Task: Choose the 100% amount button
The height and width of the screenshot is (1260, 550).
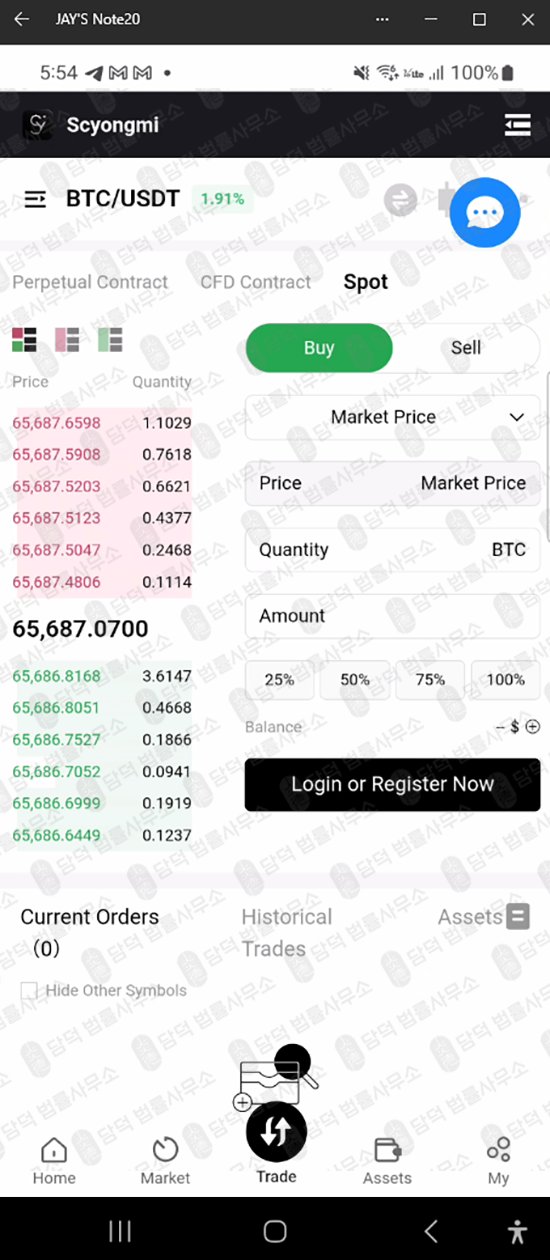Action: coord(506,680)
